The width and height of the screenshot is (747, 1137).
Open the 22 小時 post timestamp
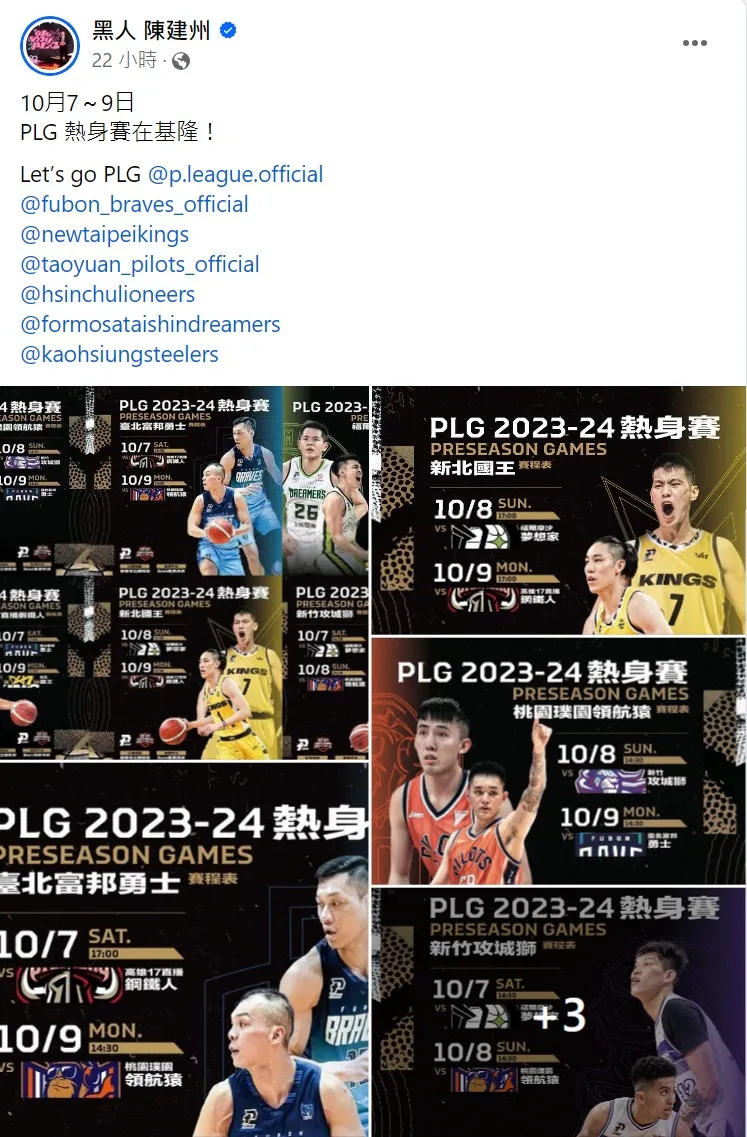tap(124, 60)
